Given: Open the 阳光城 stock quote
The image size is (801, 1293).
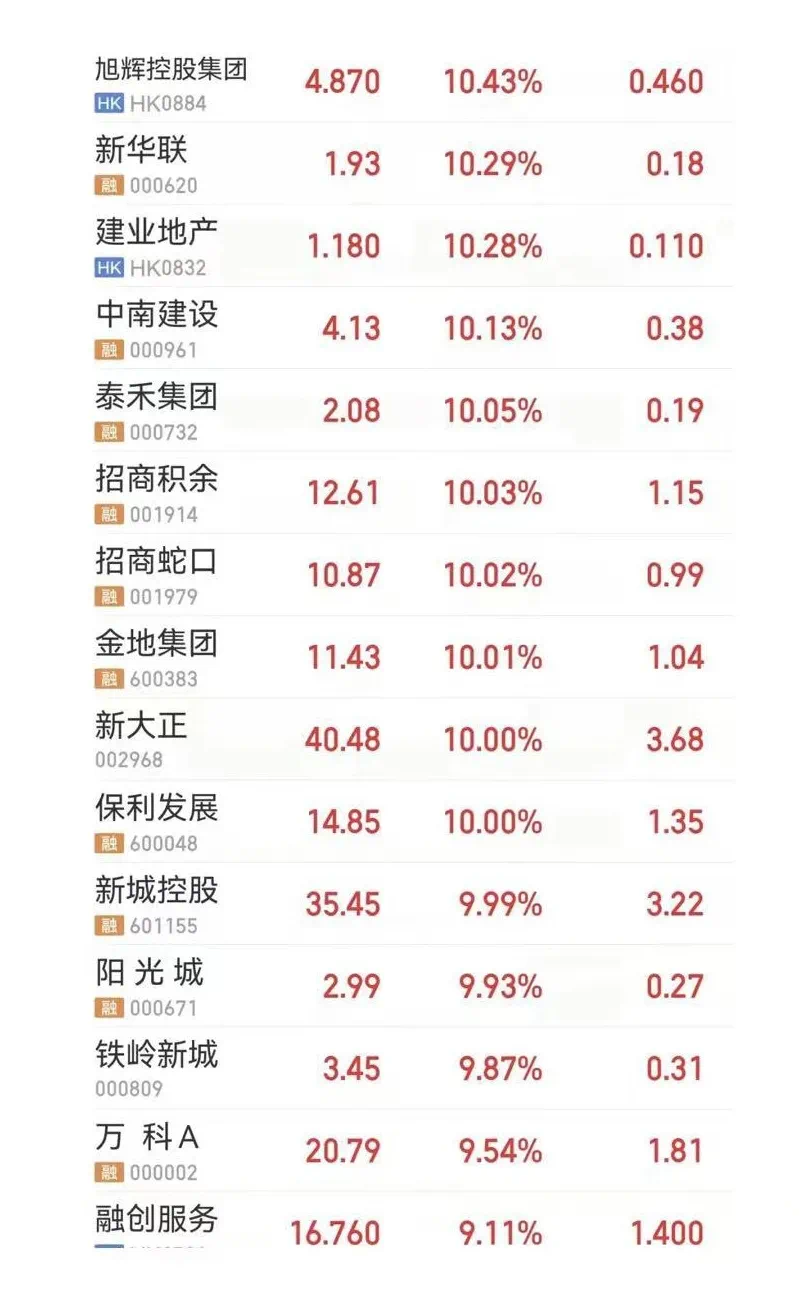Looking at the screenshot, I should point(149,973).
